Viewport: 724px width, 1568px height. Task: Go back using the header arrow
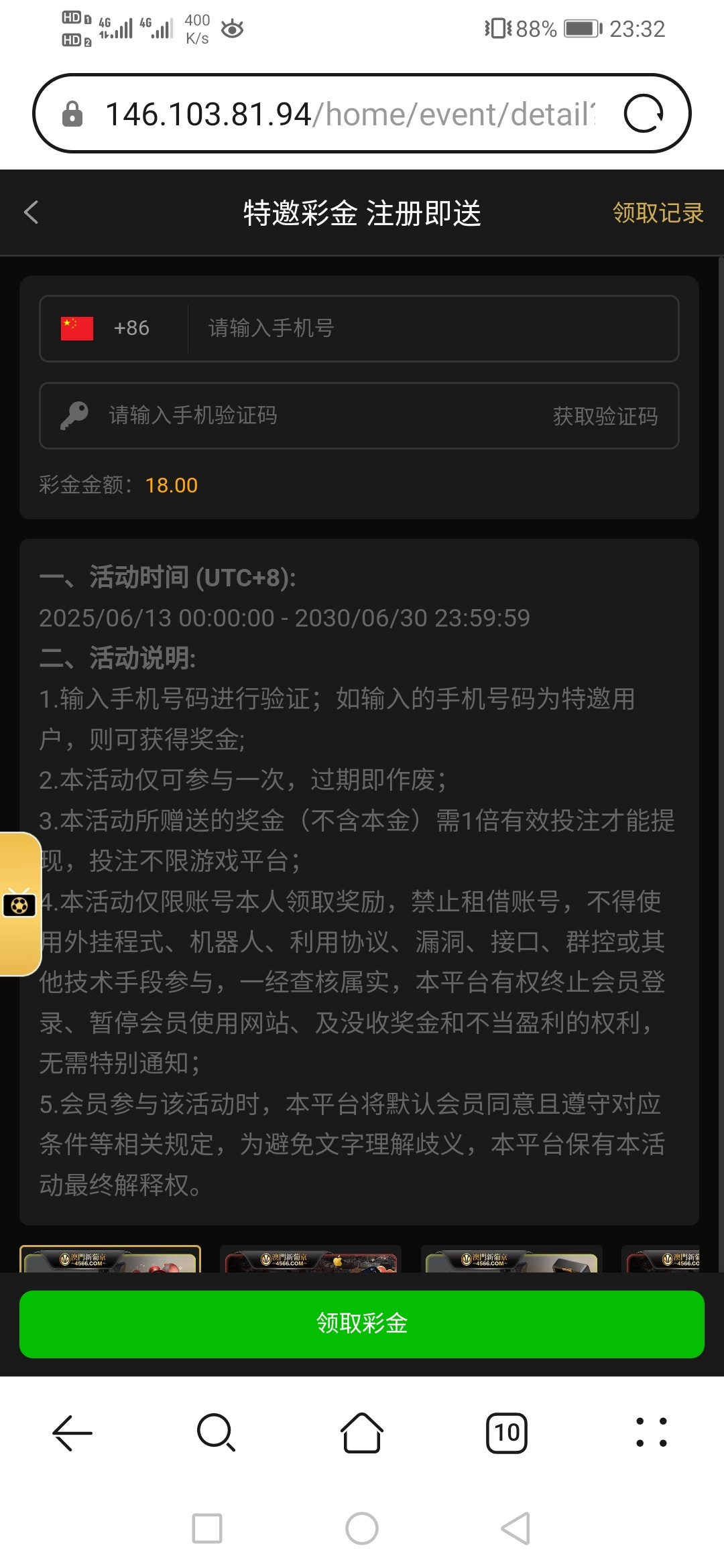[32, 213]
